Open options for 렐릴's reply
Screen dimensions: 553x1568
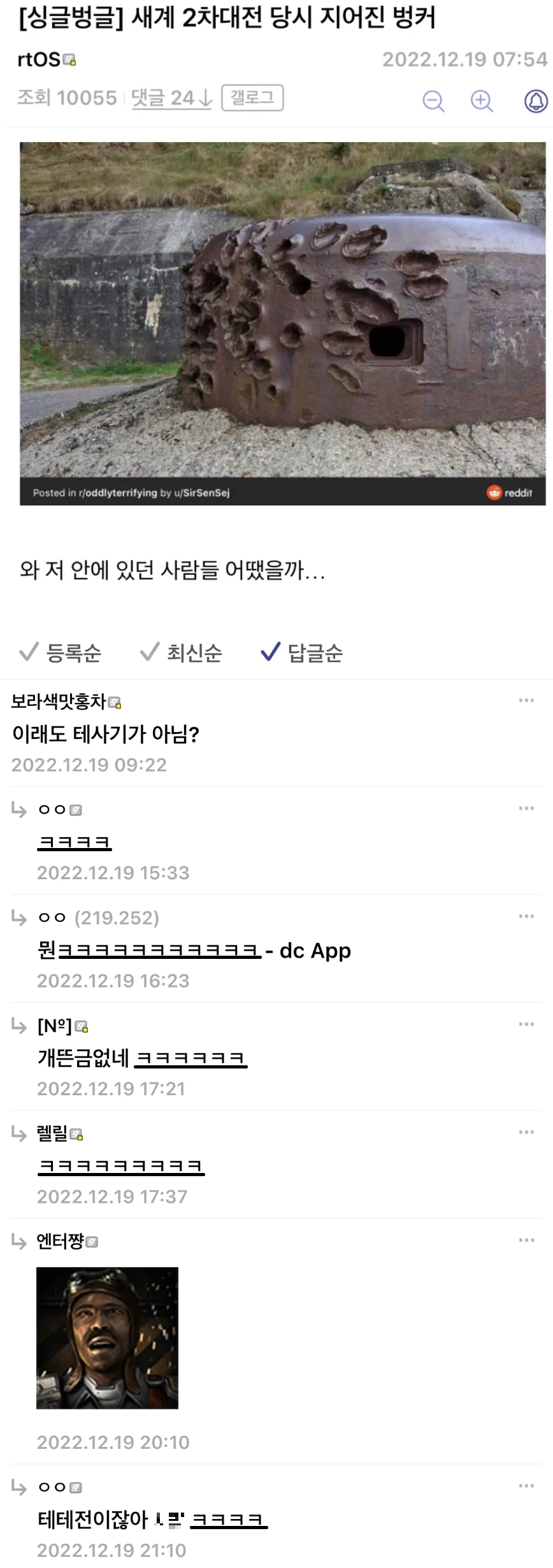pyautogui.click(x=526, y=1132)
